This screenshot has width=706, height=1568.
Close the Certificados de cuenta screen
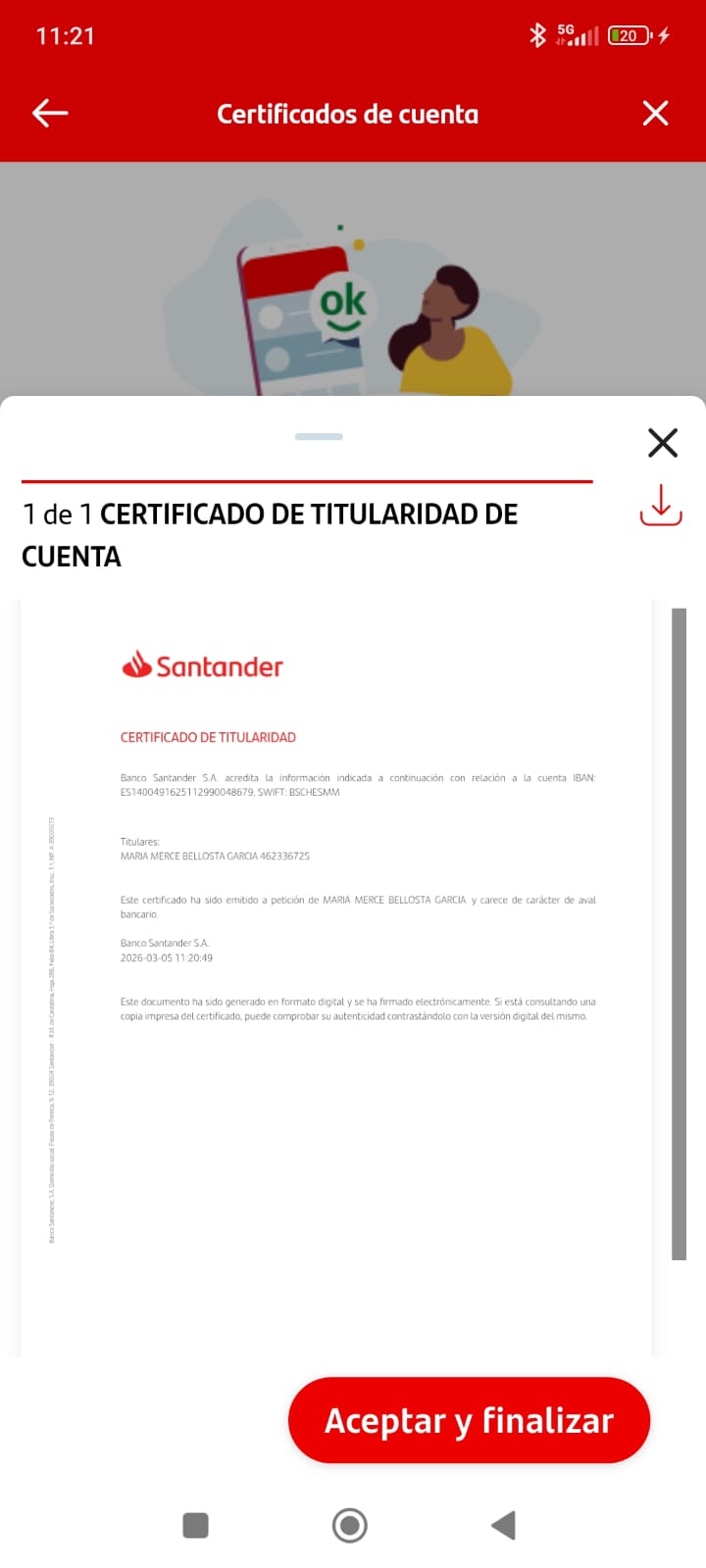655,114
